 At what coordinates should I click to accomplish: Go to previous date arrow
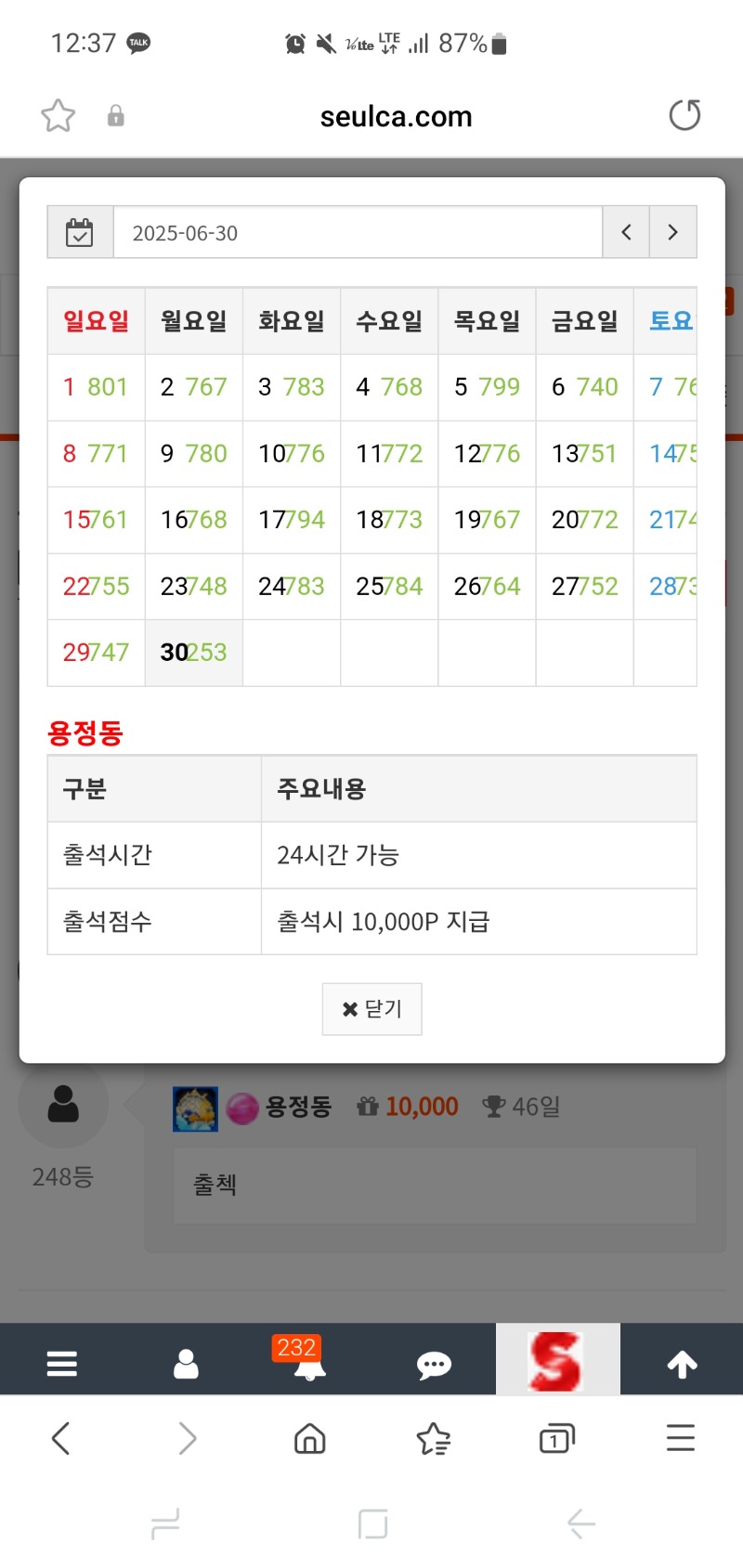click(626, 232)
